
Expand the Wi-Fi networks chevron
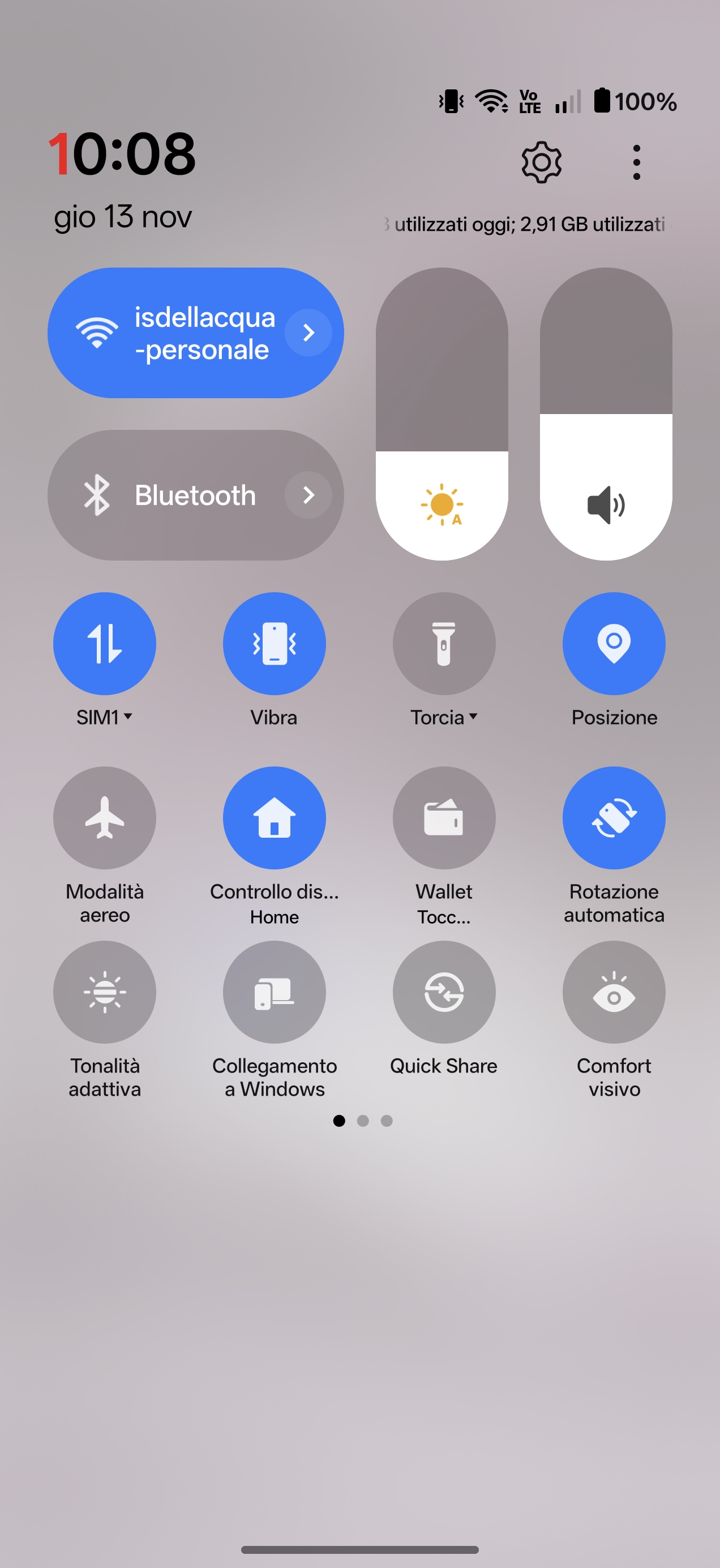308,333
